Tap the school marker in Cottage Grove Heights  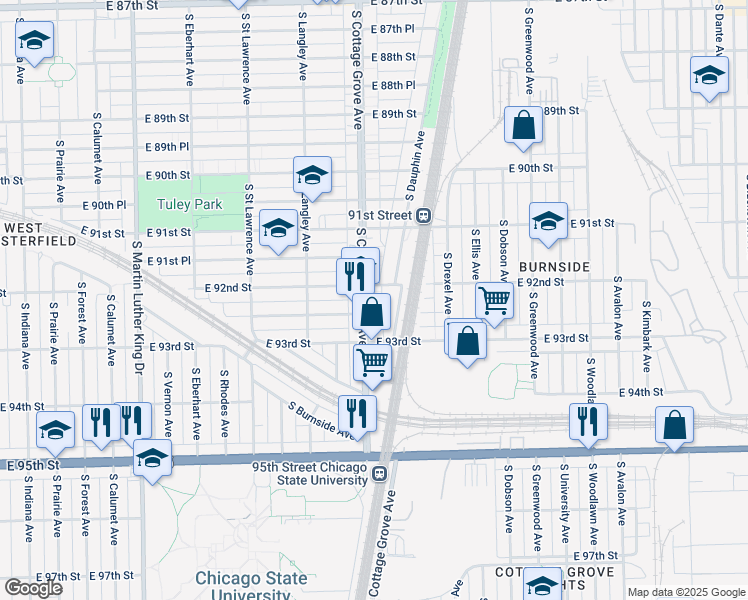(x=542, y=584)
